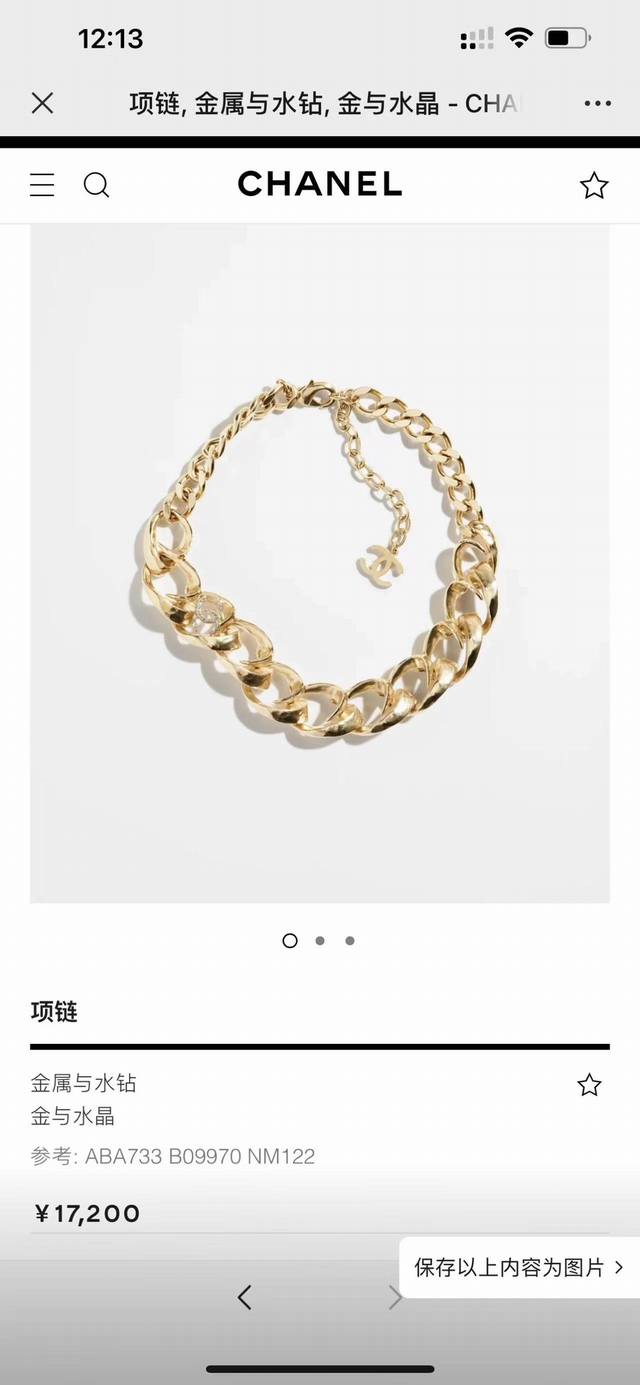Close the in-app browser page
Image resolution: width=640 pixels, height=1385 pixels.
click(42, 103)
